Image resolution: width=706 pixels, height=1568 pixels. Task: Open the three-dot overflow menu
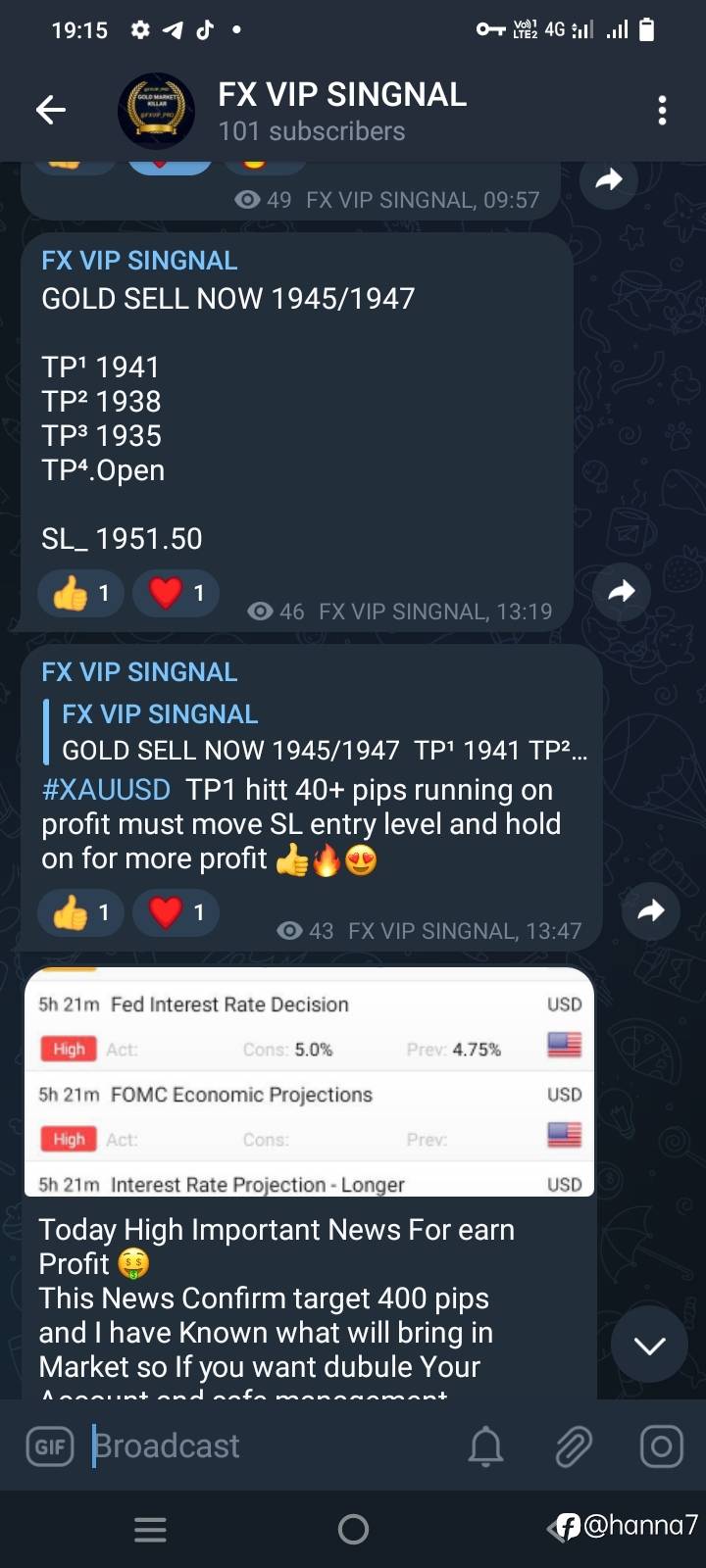(x=663, y=111)
